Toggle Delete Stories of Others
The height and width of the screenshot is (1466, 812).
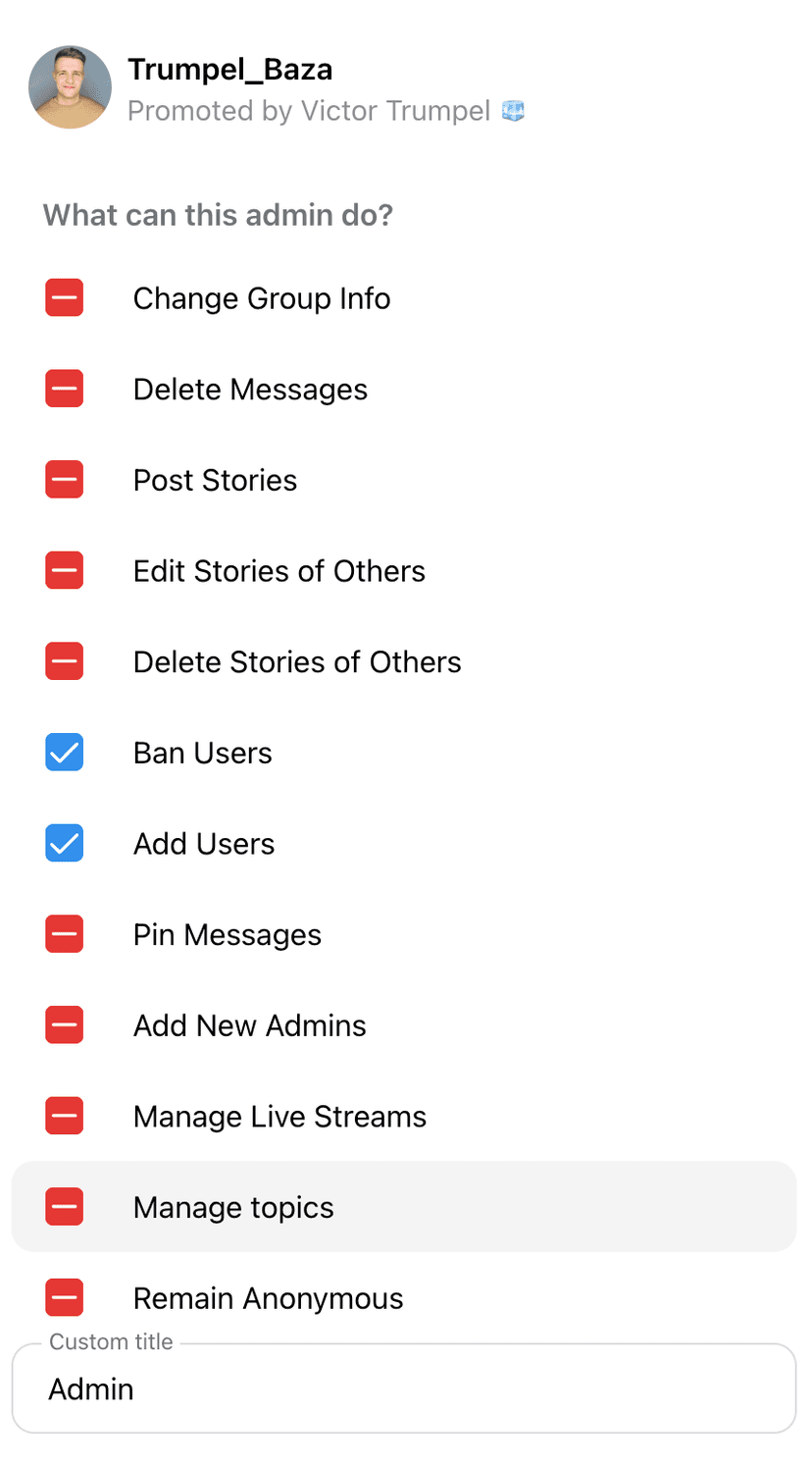(65, 661)
